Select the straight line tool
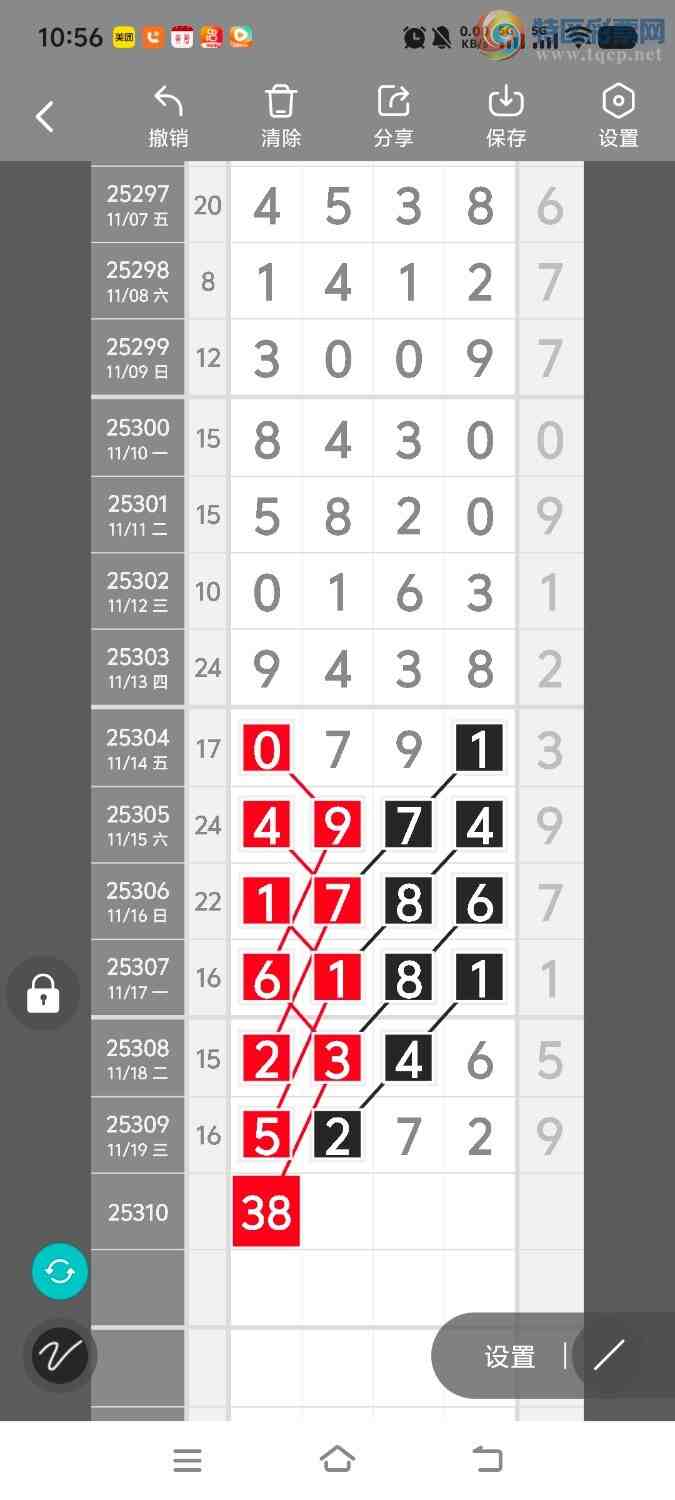 pyautogui.click(x=608, y=1356)
